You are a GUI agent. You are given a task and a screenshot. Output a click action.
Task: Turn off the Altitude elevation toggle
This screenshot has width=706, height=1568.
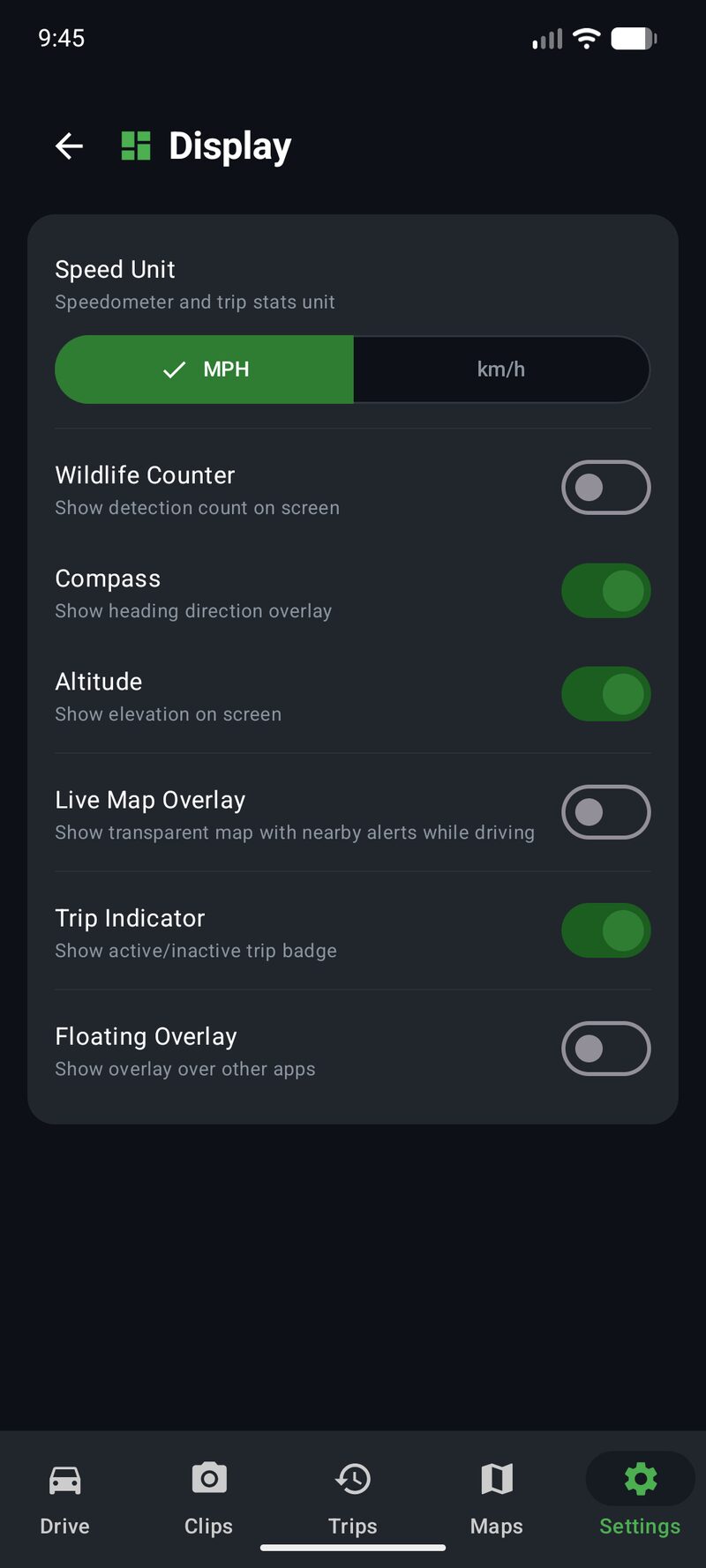tap(606, 694)
